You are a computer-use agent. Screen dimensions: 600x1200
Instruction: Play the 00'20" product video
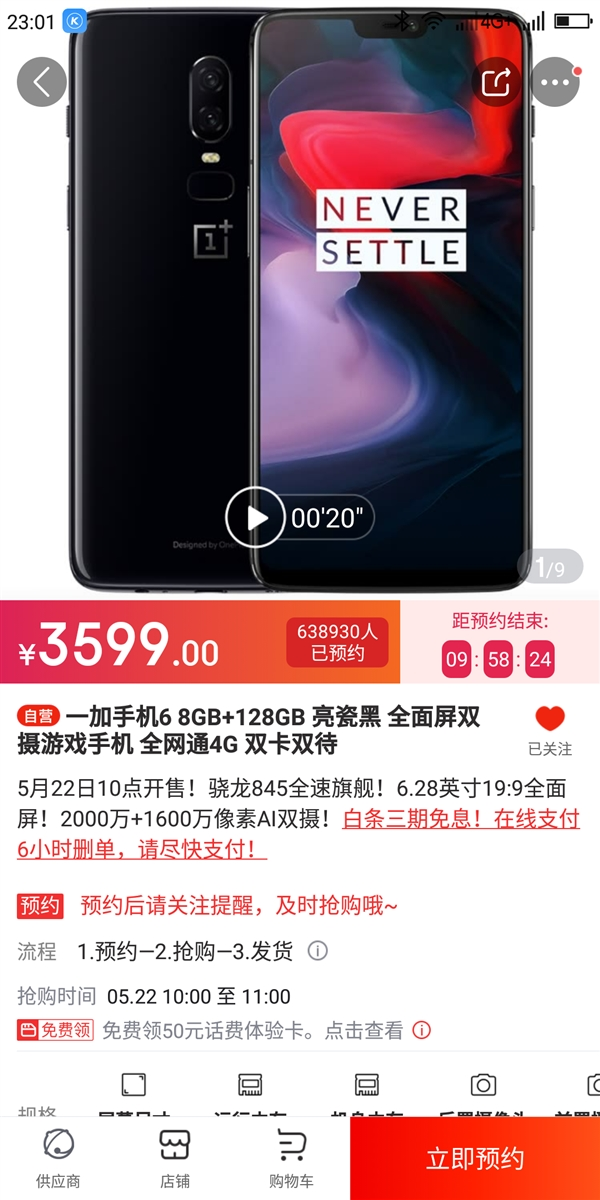pyautogui.click(x=255, y=517)
